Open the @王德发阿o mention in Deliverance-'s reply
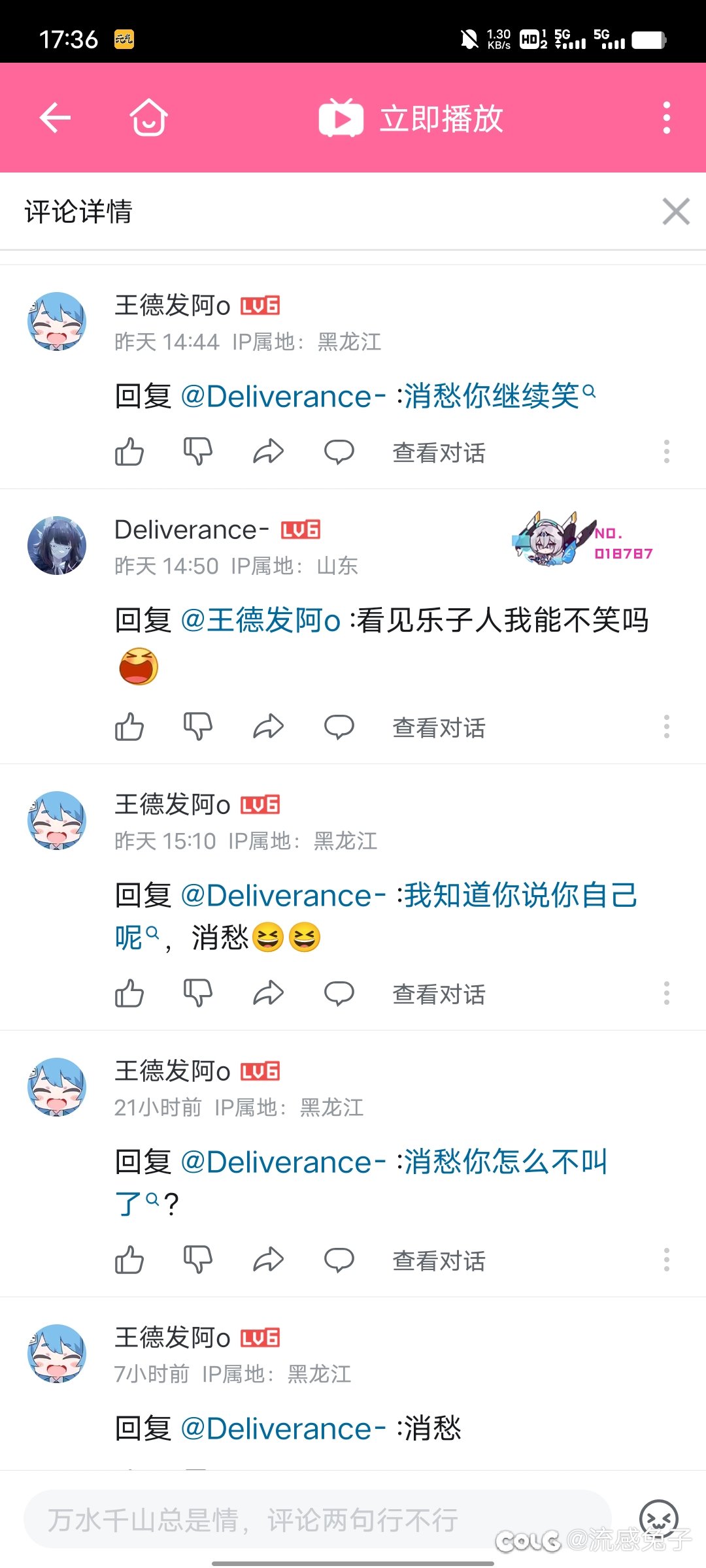This screenshot has width=706, height=1568. tap(261, 621)
